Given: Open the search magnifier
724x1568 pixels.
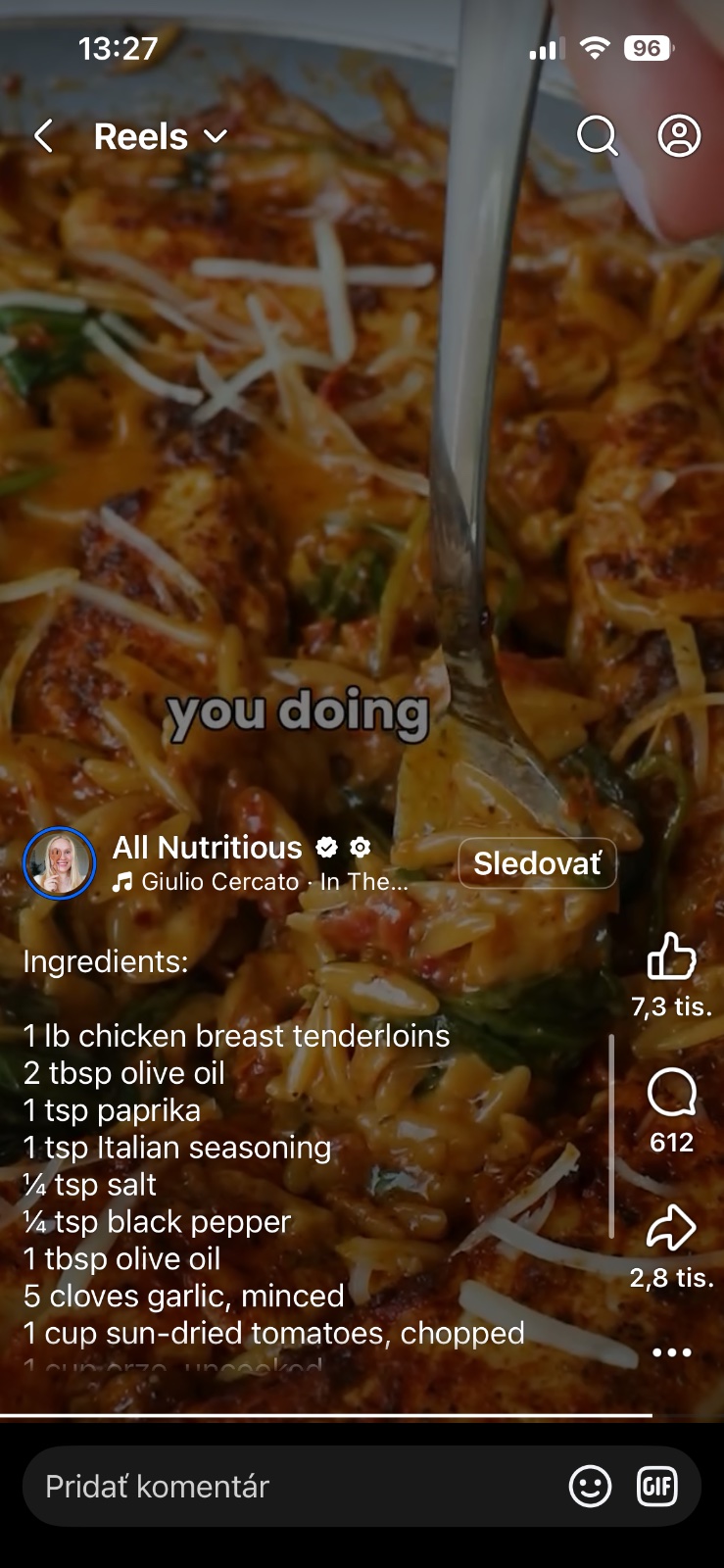Looking at the screenshot, I should click(597, 136).
